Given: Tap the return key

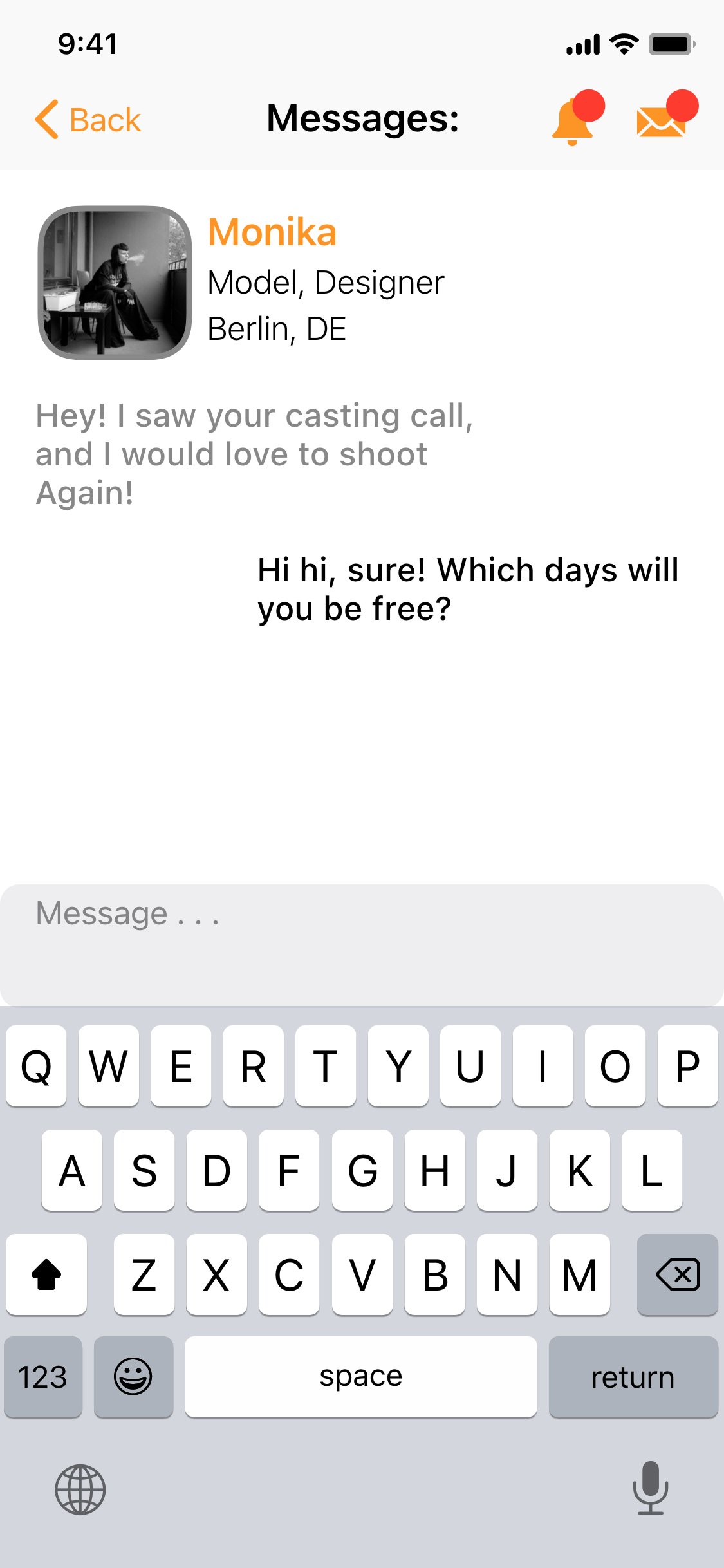Looking at the screenshot, I should [633, 1377].
